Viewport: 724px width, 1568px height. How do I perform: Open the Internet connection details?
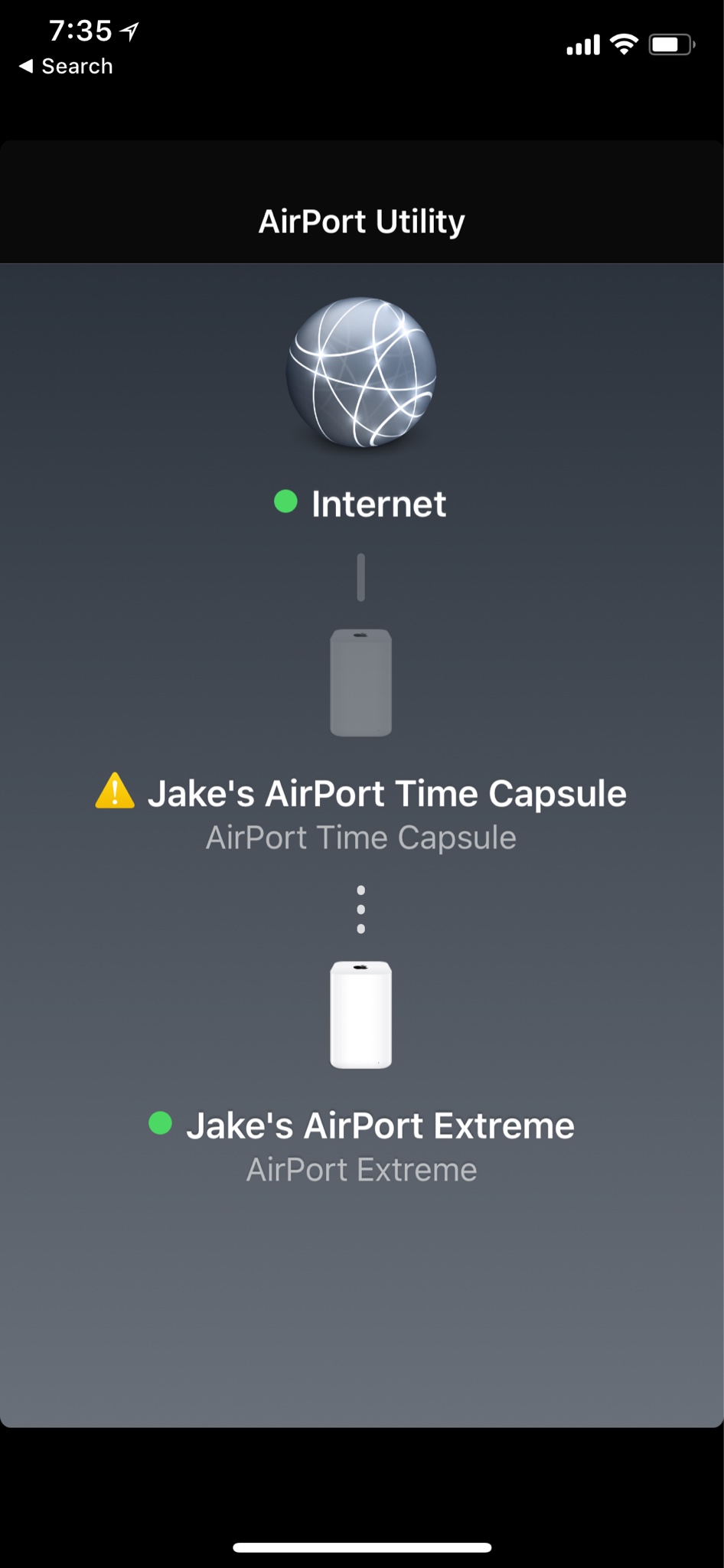(x=361, y=374)
